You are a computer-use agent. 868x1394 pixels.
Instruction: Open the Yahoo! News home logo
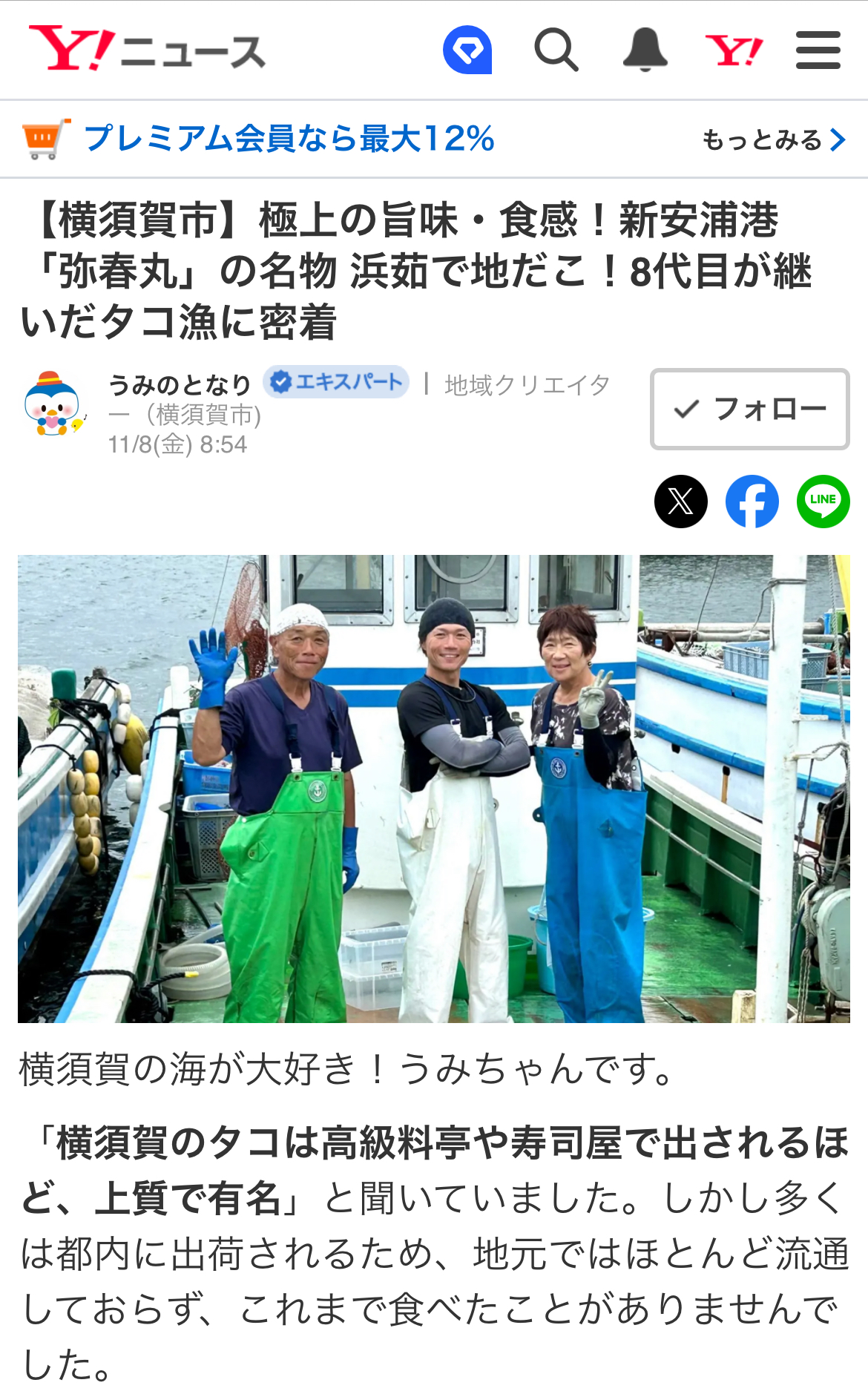[x=147, y=50]
